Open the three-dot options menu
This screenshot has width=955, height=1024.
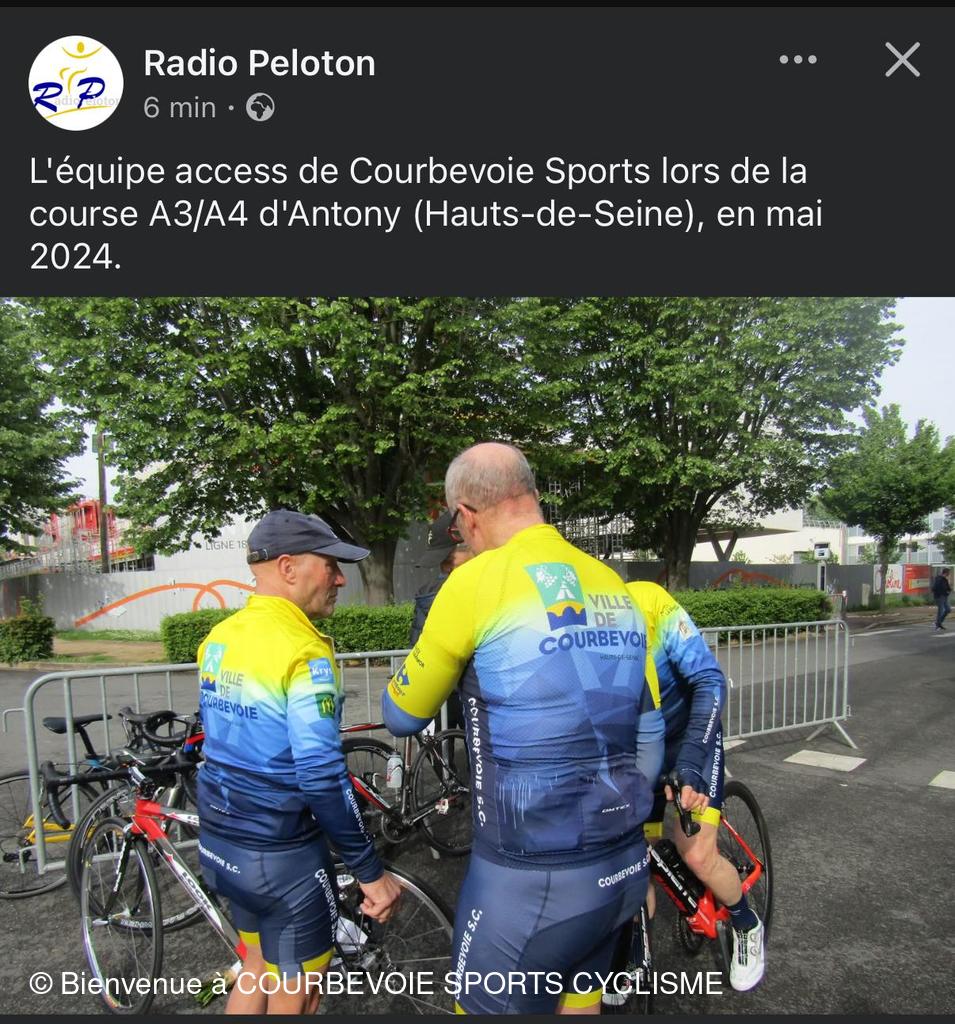click(x=797, y=60)
